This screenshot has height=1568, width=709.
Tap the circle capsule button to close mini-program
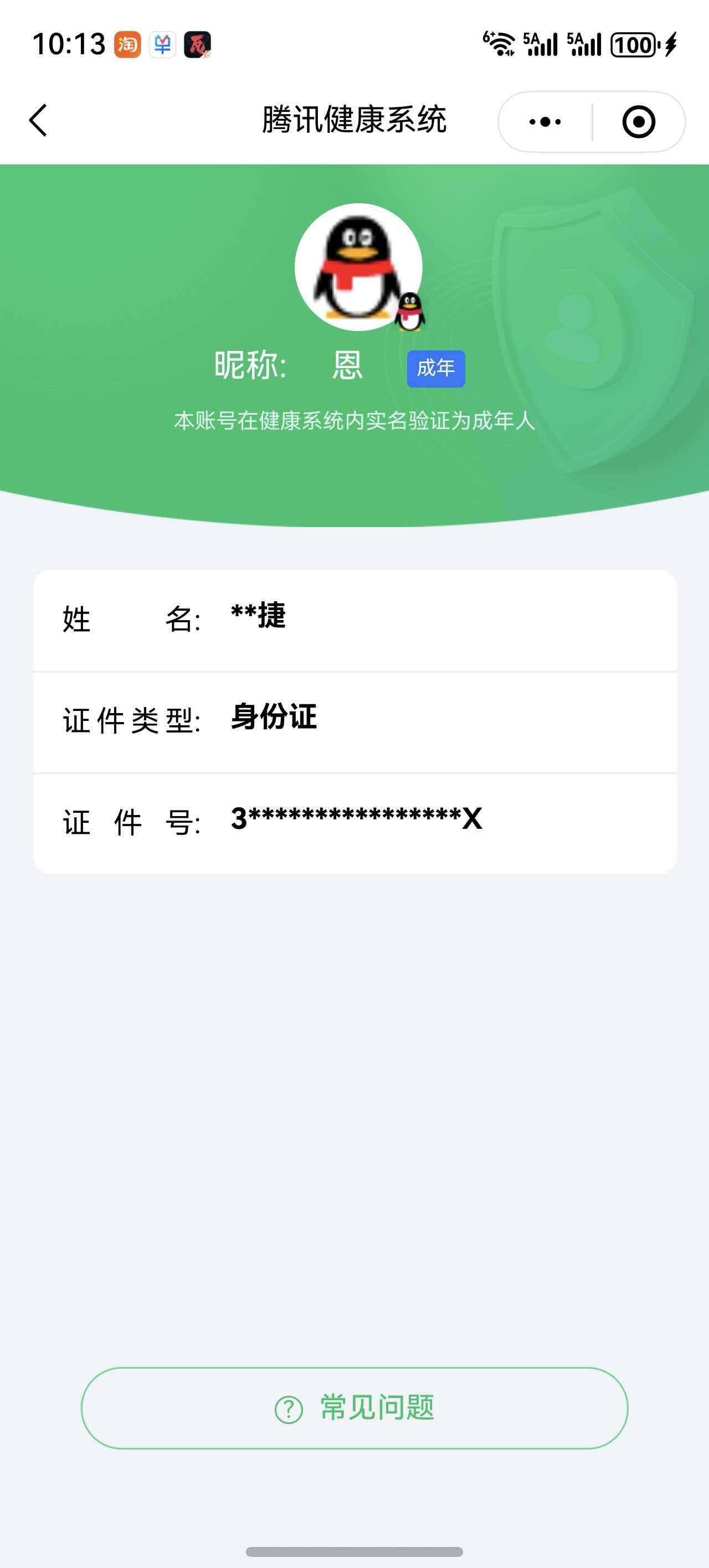pyautogui.click(x=637, y=121)
